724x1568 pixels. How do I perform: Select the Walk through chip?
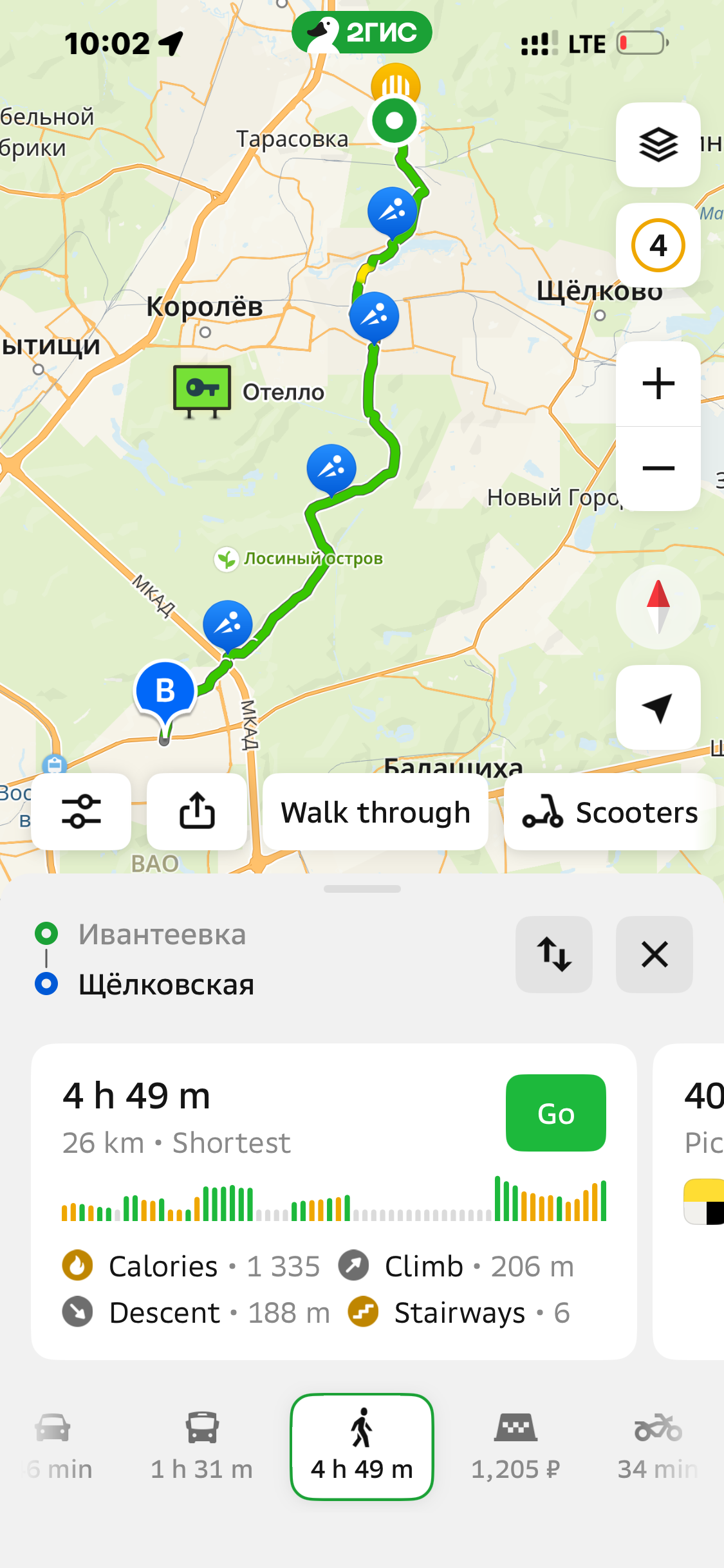pyautogui.click(x=375, y=812)
